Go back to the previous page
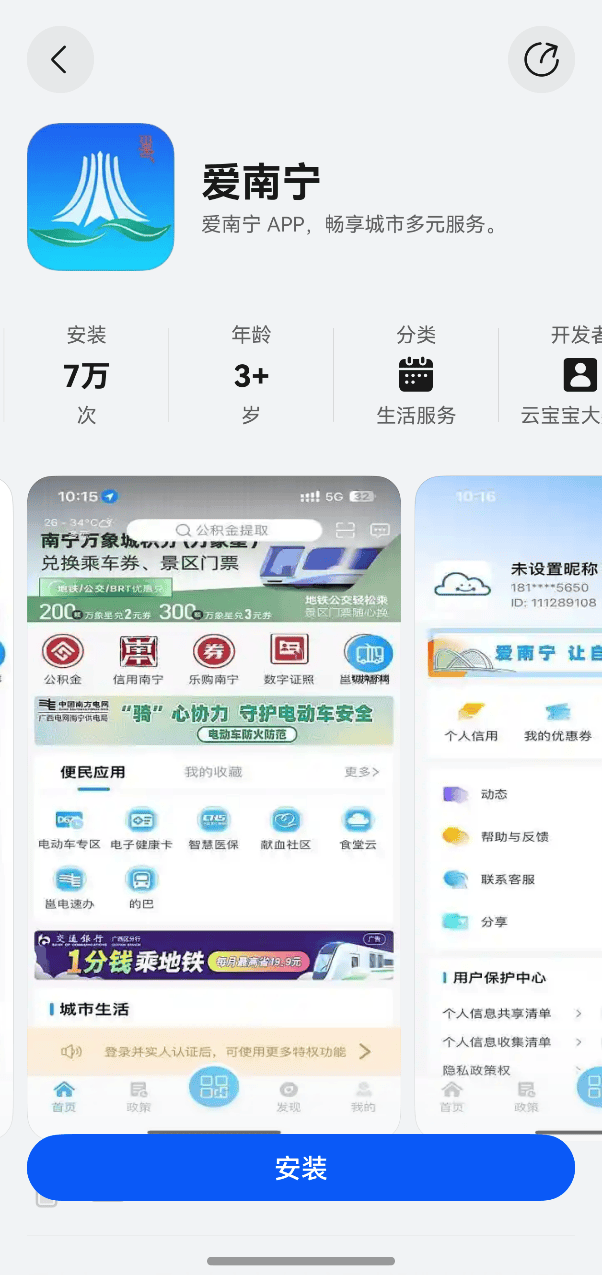The image size is (602, 1275). pos(60,60)
